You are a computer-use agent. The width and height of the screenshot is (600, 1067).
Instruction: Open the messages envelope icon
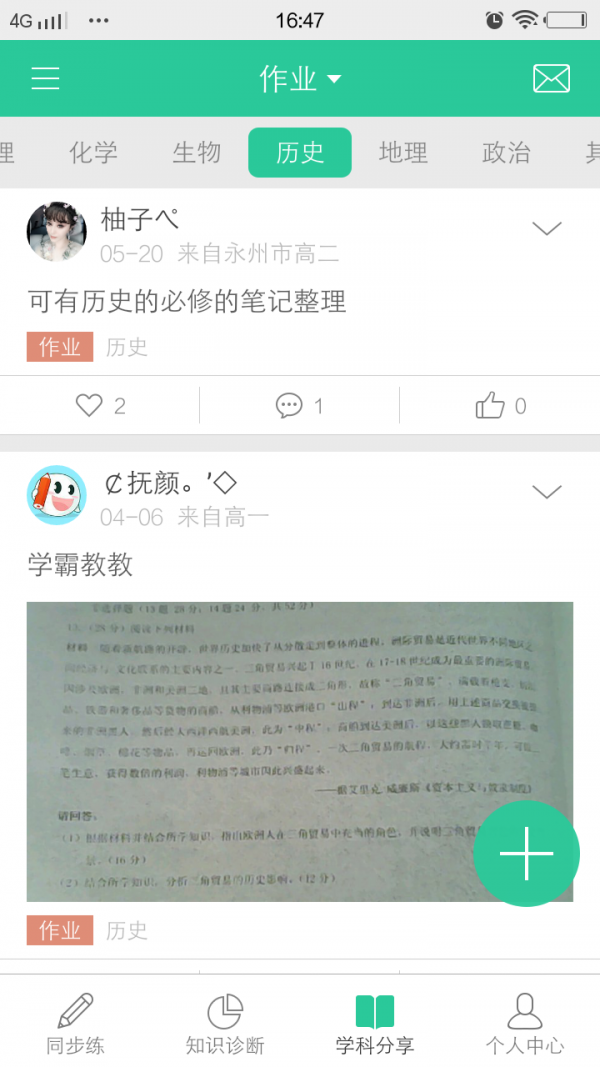click(551, 79)
